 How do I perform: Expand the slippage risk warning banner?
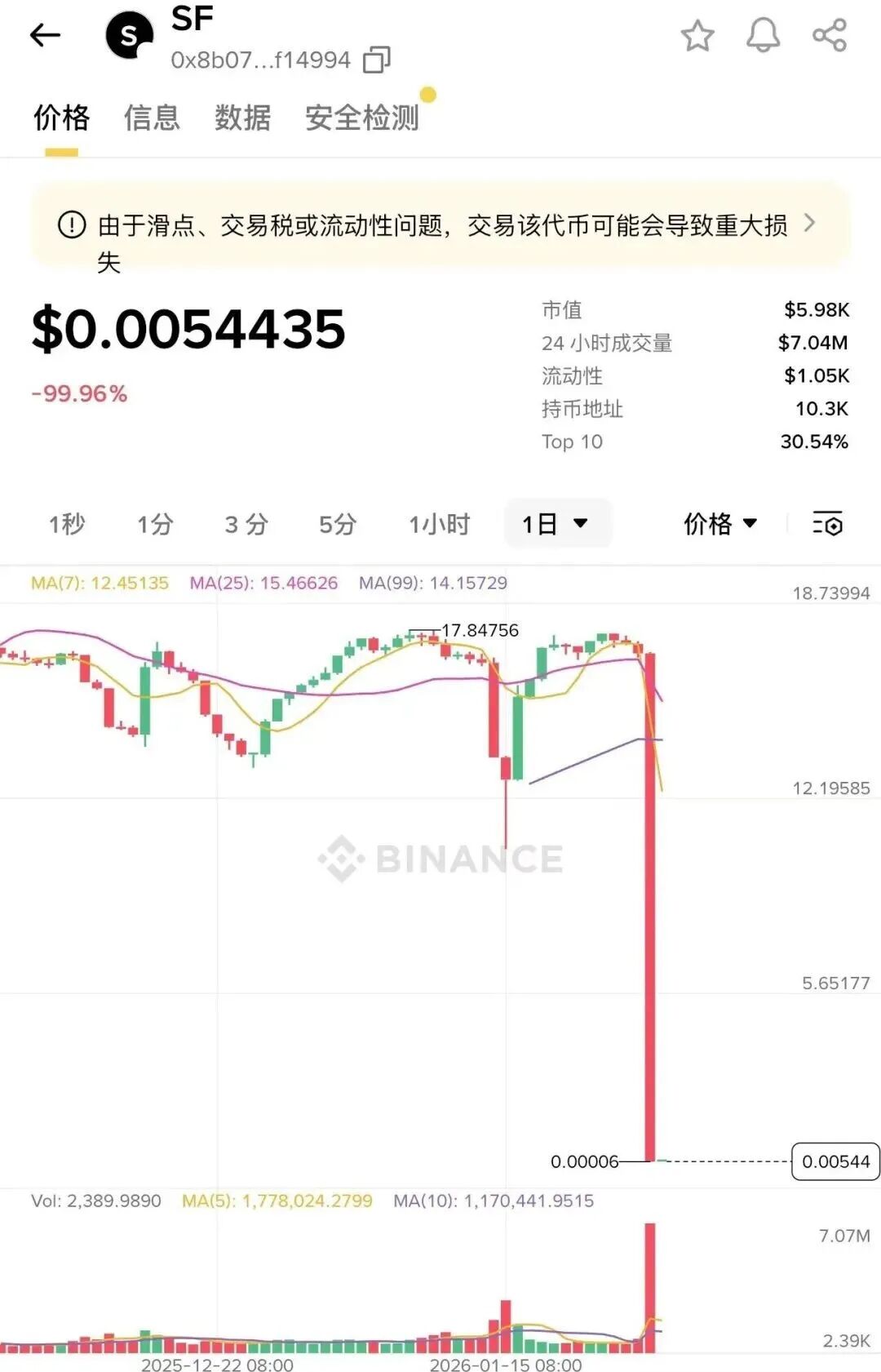click(x=809, y=224)
